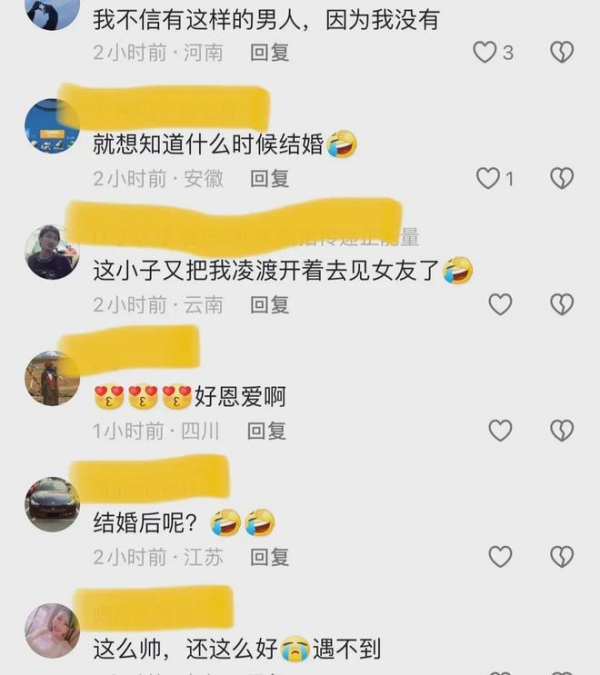
Task: Like the comment 结婚后呢?
Action: [500, 557]
